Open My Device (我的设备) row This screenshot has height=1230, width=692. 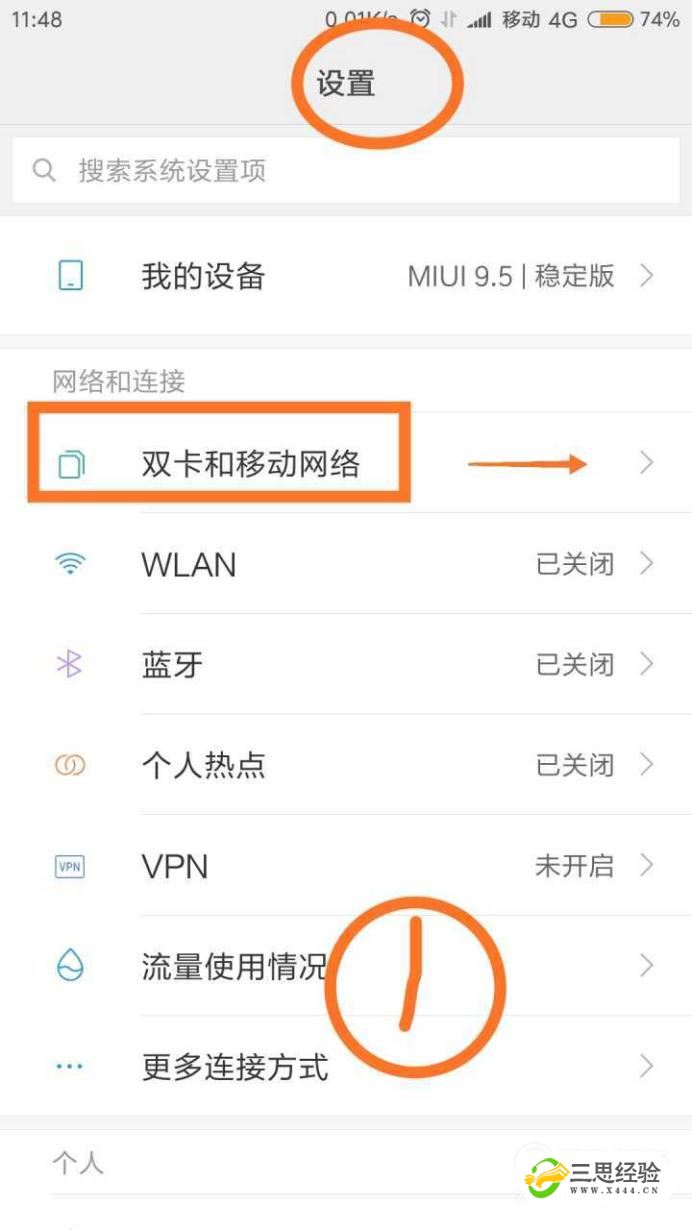tap(346, 276)
